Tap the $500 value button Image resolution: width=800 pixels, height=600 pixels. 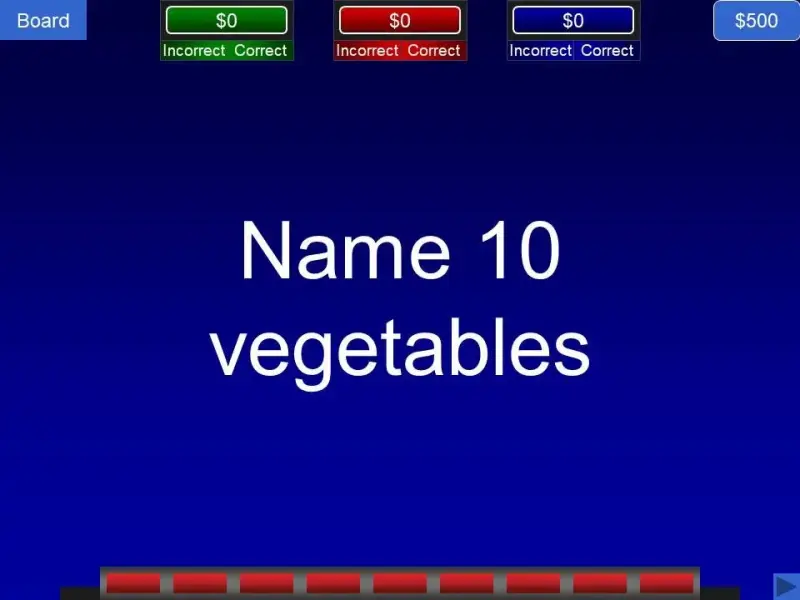tap(756, 21)
